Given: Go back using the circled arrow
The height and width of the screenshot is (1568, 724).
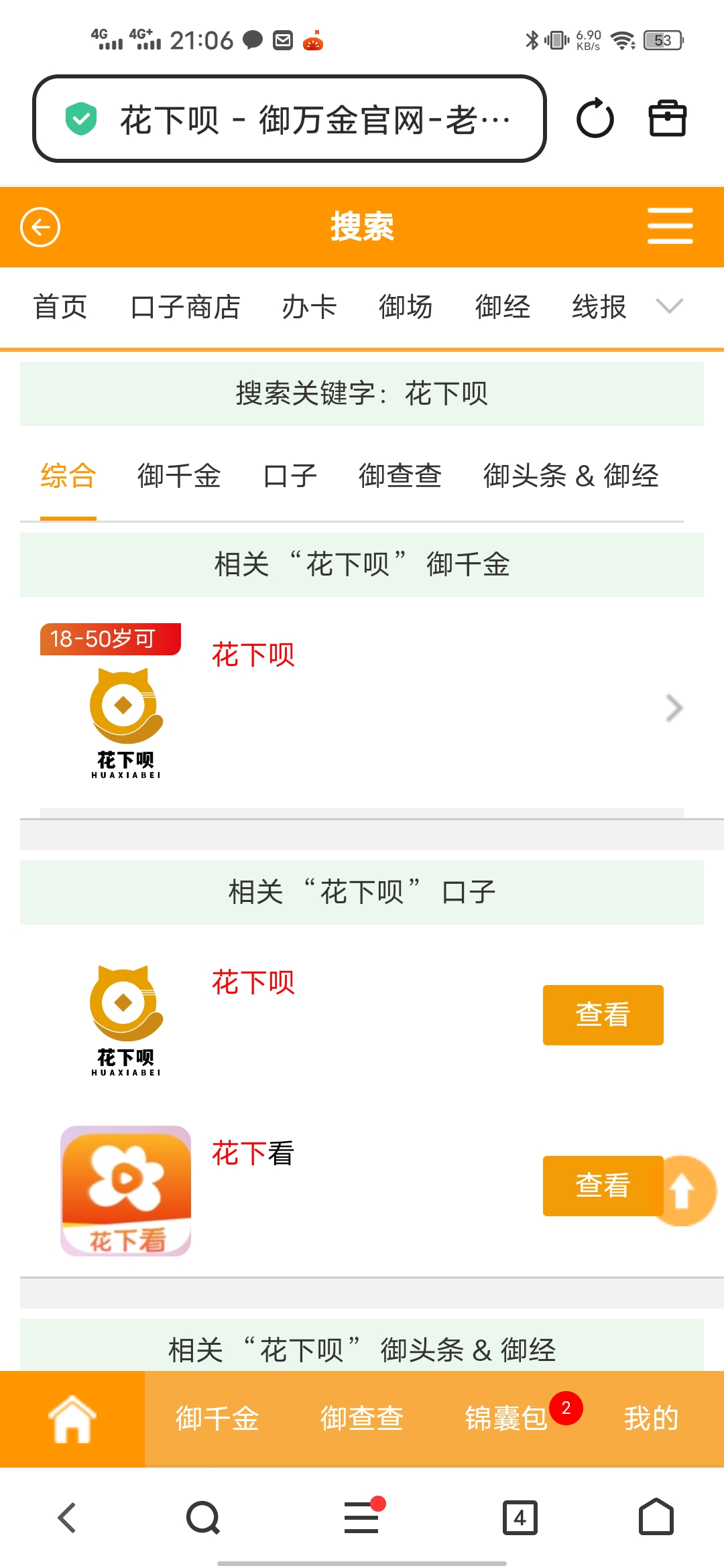Looking at the screenshot, I should (x=40, y=227).
